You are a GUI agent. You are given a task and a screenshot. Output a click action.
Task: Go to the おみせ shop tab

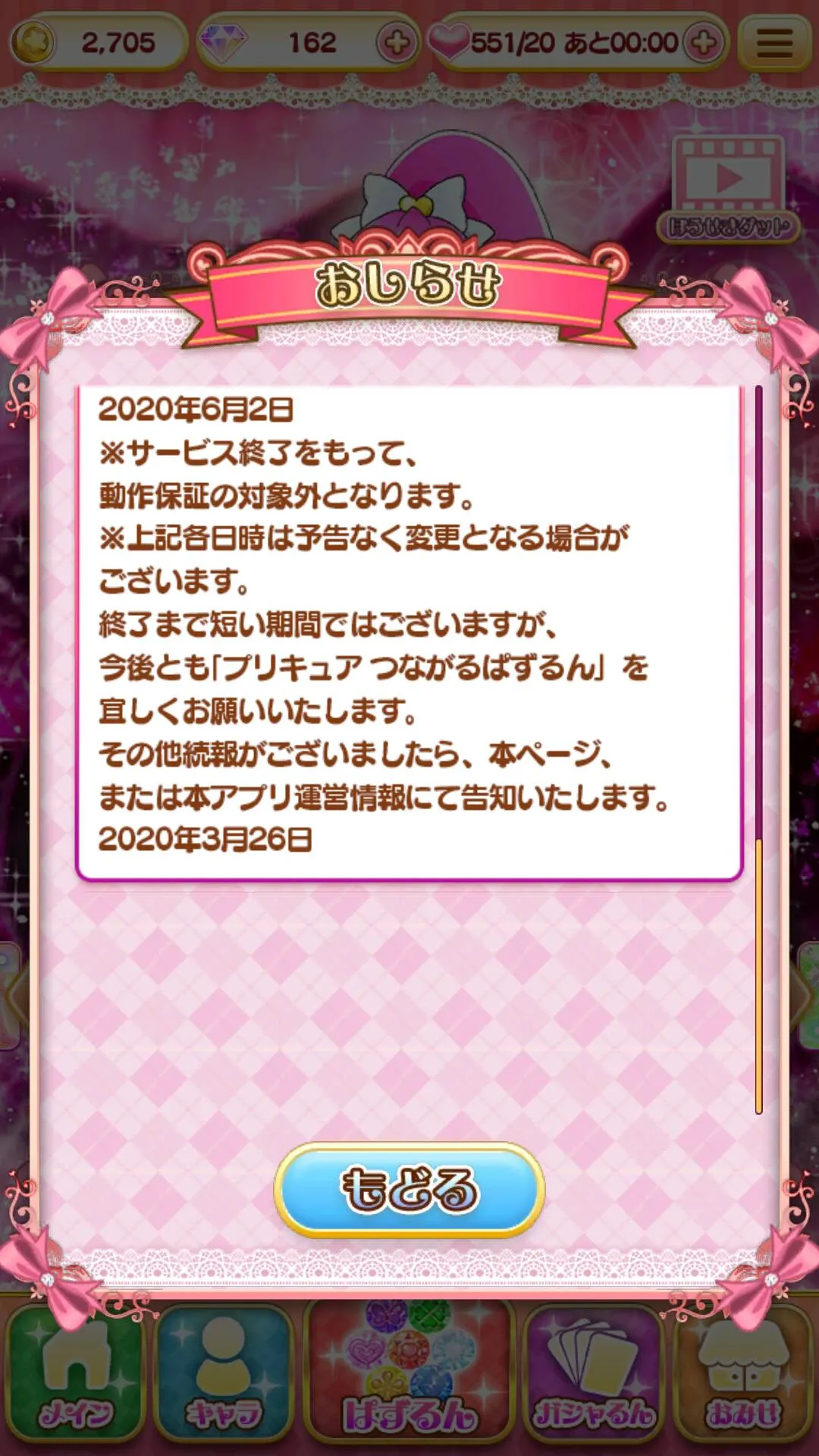[x=743, y=1374]
